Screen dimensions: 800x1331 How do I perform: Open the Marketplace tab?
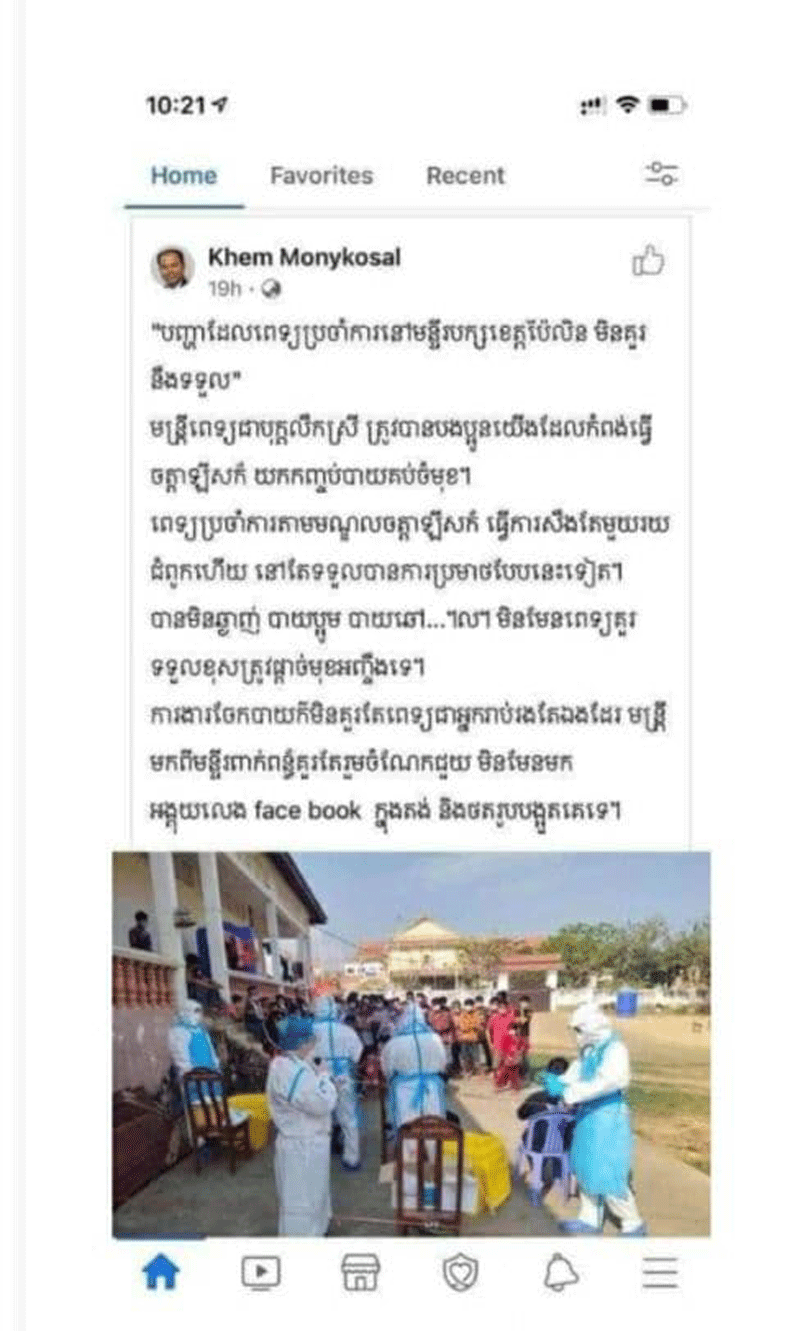pyautogui.click(x=360, y=1272)
